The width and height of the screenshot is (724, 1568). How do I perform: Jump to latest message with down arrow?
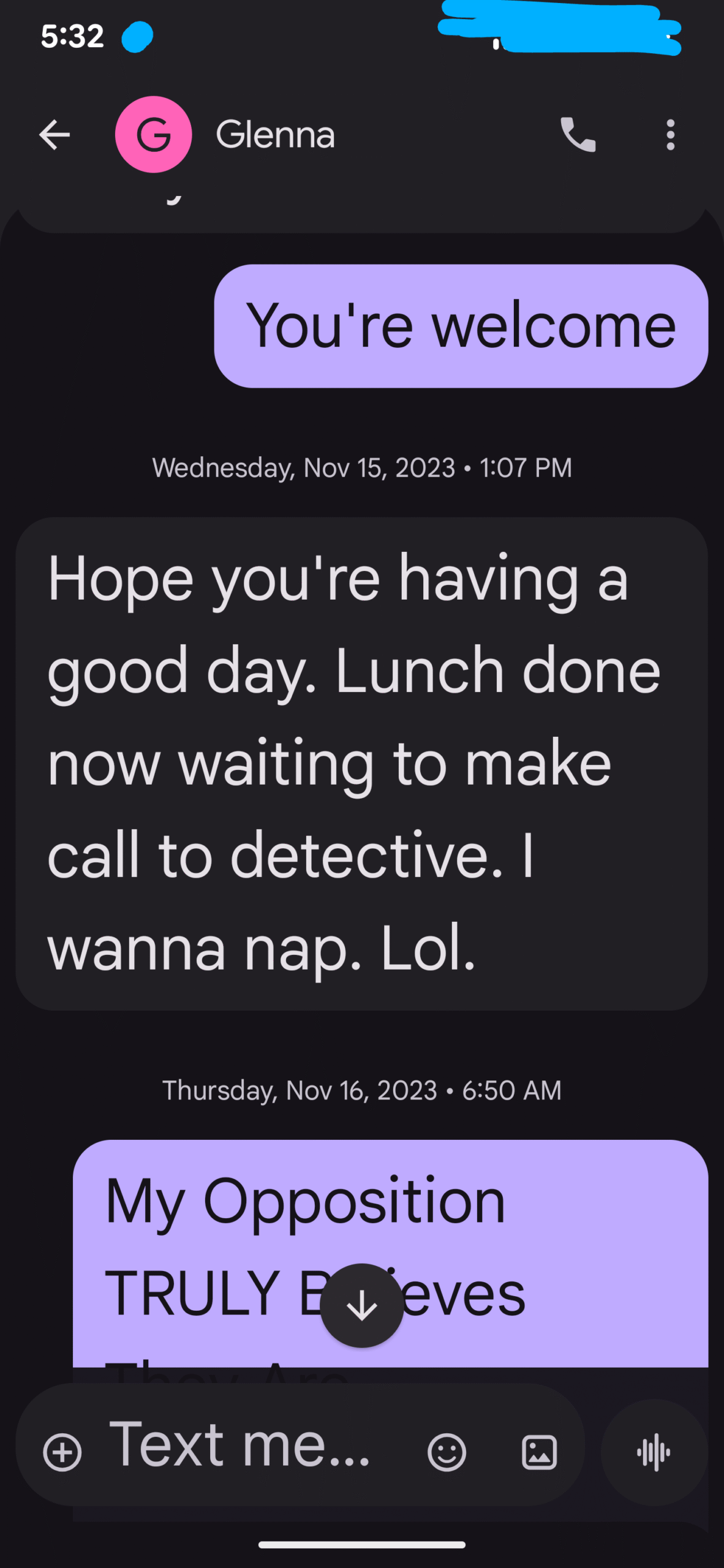tap(362, 1305)
